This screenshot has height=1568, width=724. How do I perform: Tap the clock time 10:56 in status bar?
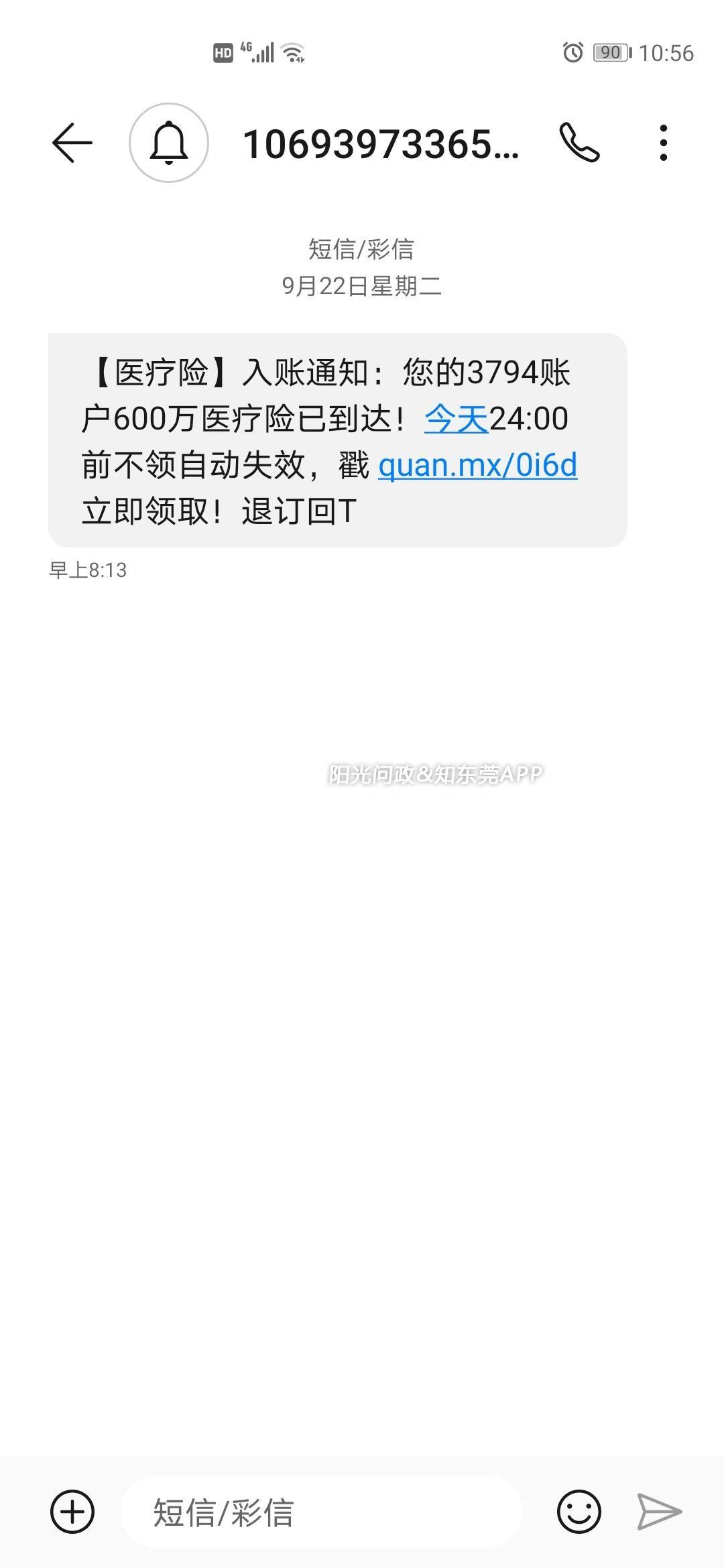point(668,52)
